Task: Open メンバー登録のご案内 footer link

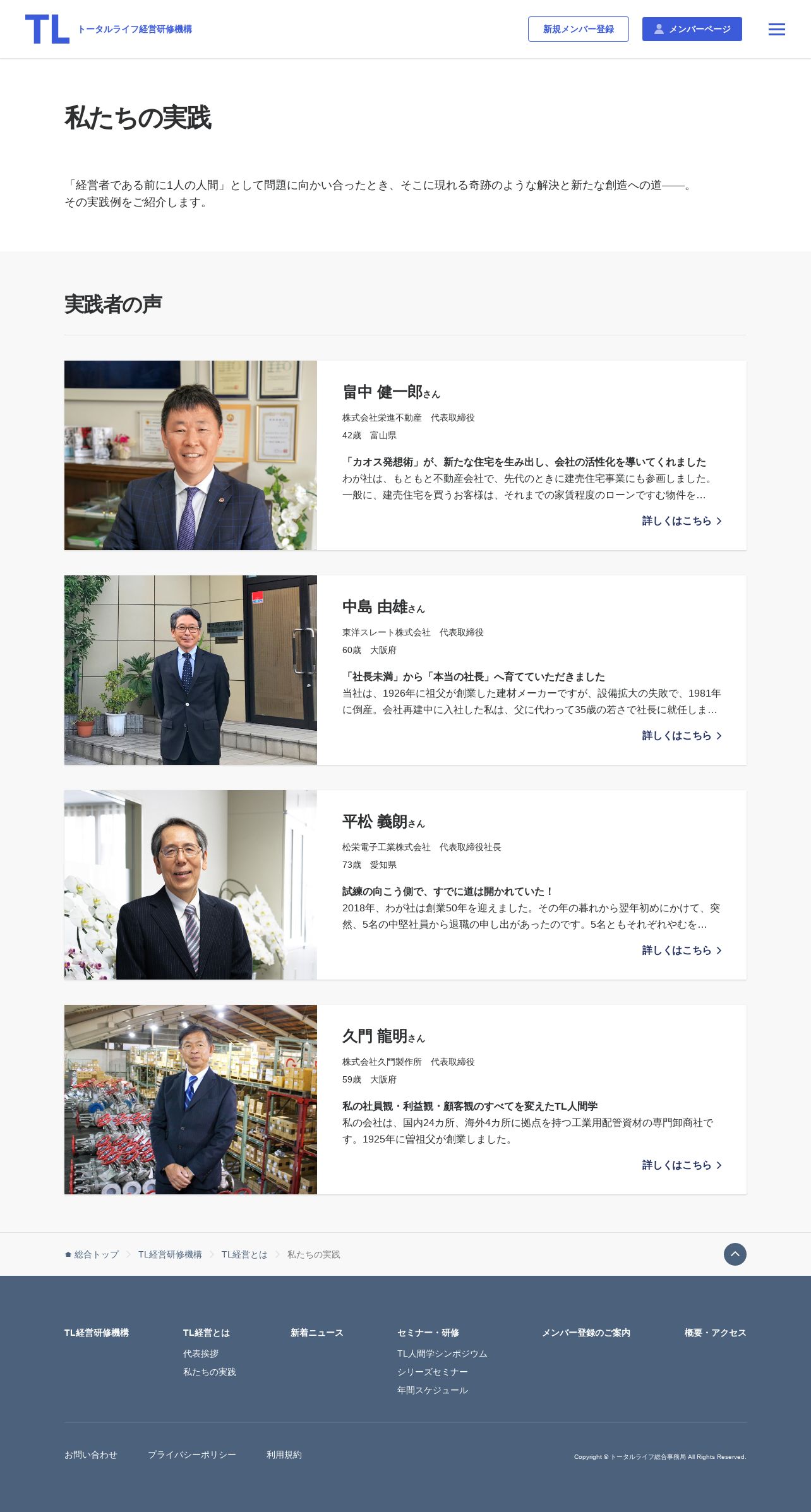Action: coord(586,1333)
